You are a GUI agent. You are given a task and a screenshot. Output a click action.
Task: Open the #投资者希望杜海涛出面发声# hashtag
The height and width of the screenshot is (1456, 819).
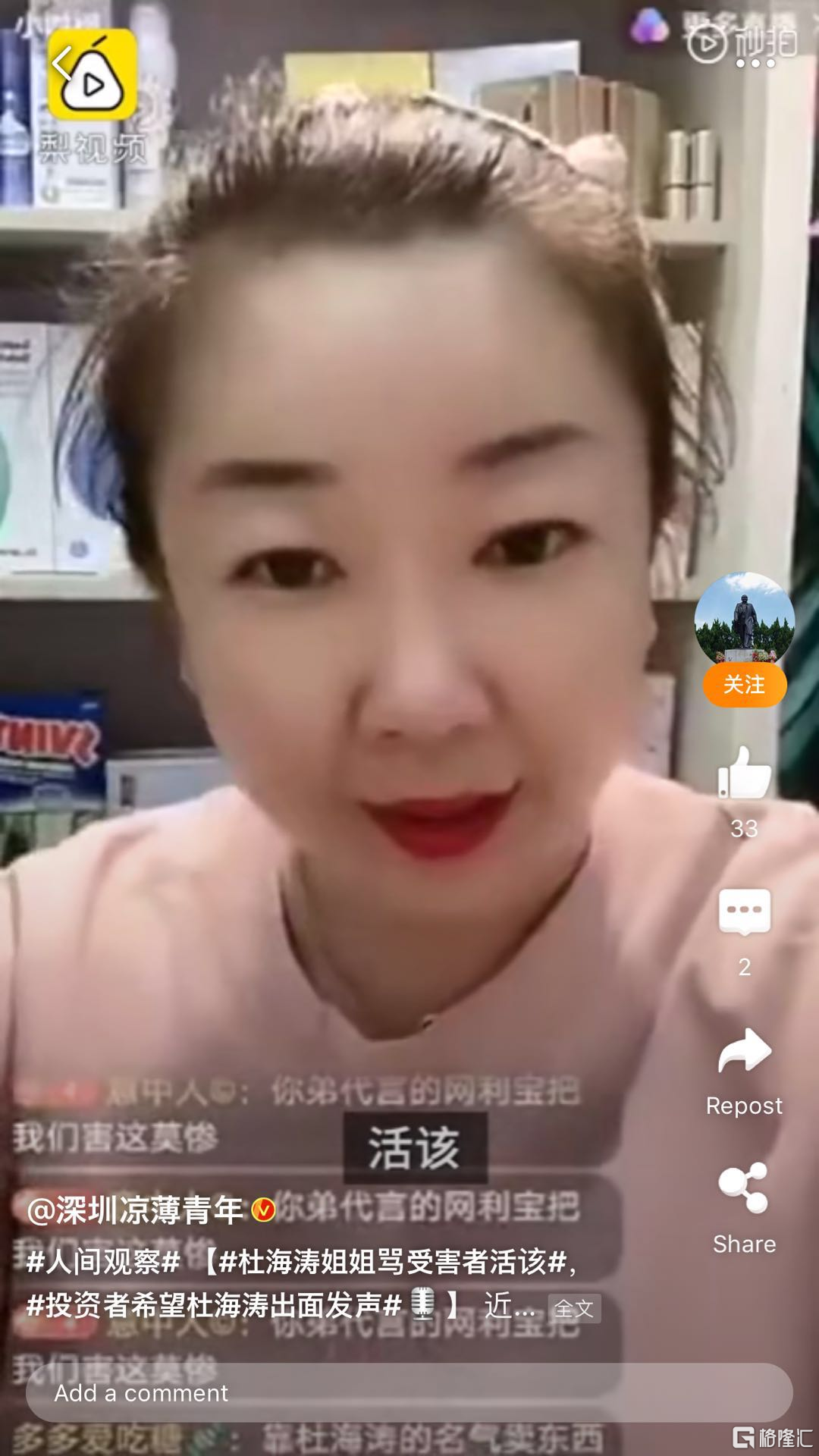[213, 1305]
